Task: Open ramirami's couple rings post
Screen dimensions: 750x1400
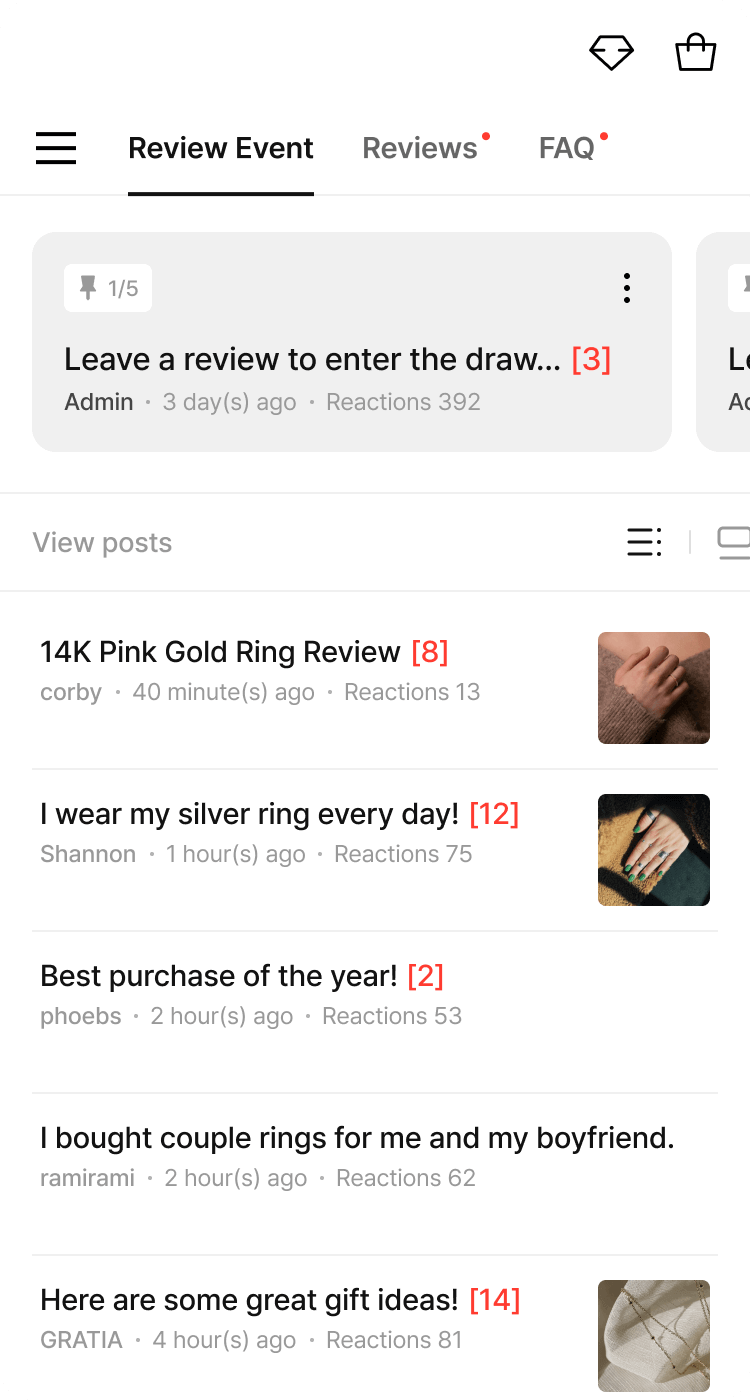Action: coord(375,1174)
